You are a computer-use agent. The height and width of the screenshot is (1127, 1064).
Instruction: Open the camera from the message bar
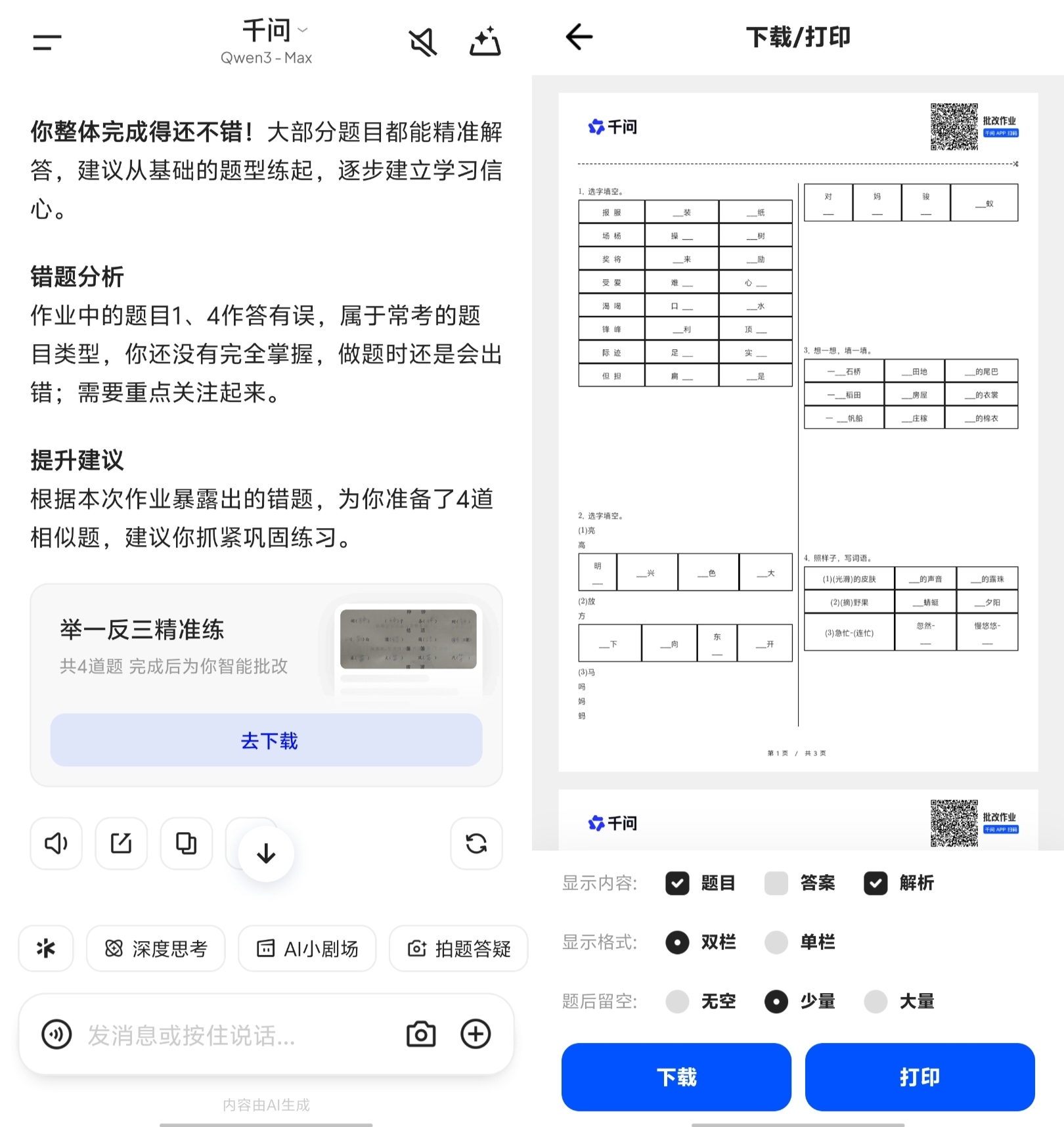pos(421,1034)
